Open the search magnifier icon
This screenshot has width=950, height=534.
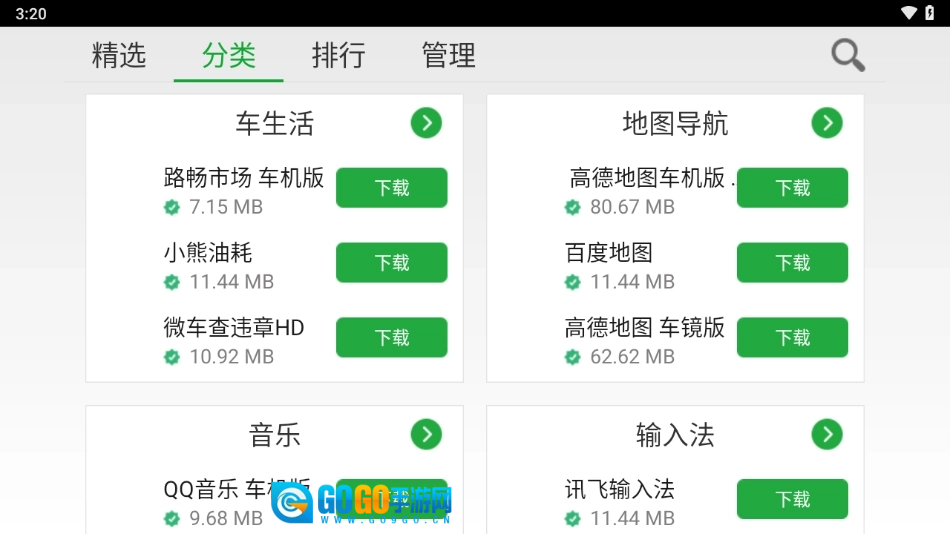coord(847,55)
